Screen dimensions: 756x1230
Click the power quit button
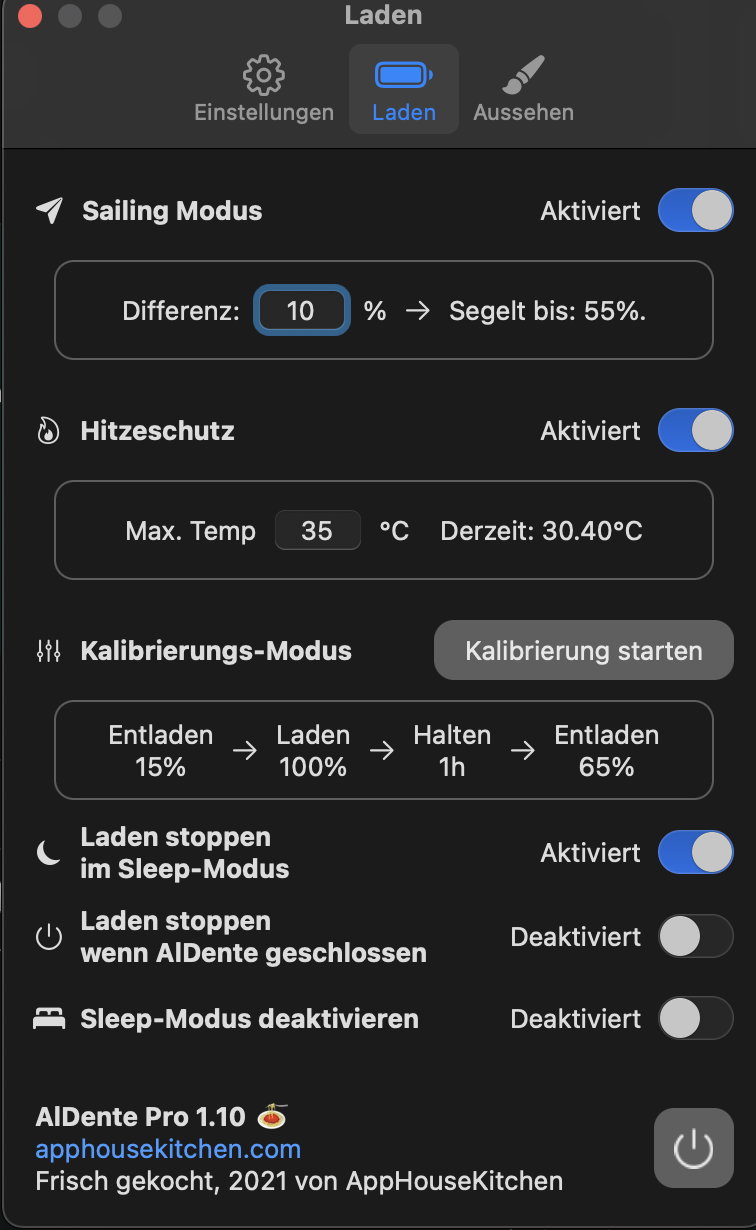[694, 1149]
